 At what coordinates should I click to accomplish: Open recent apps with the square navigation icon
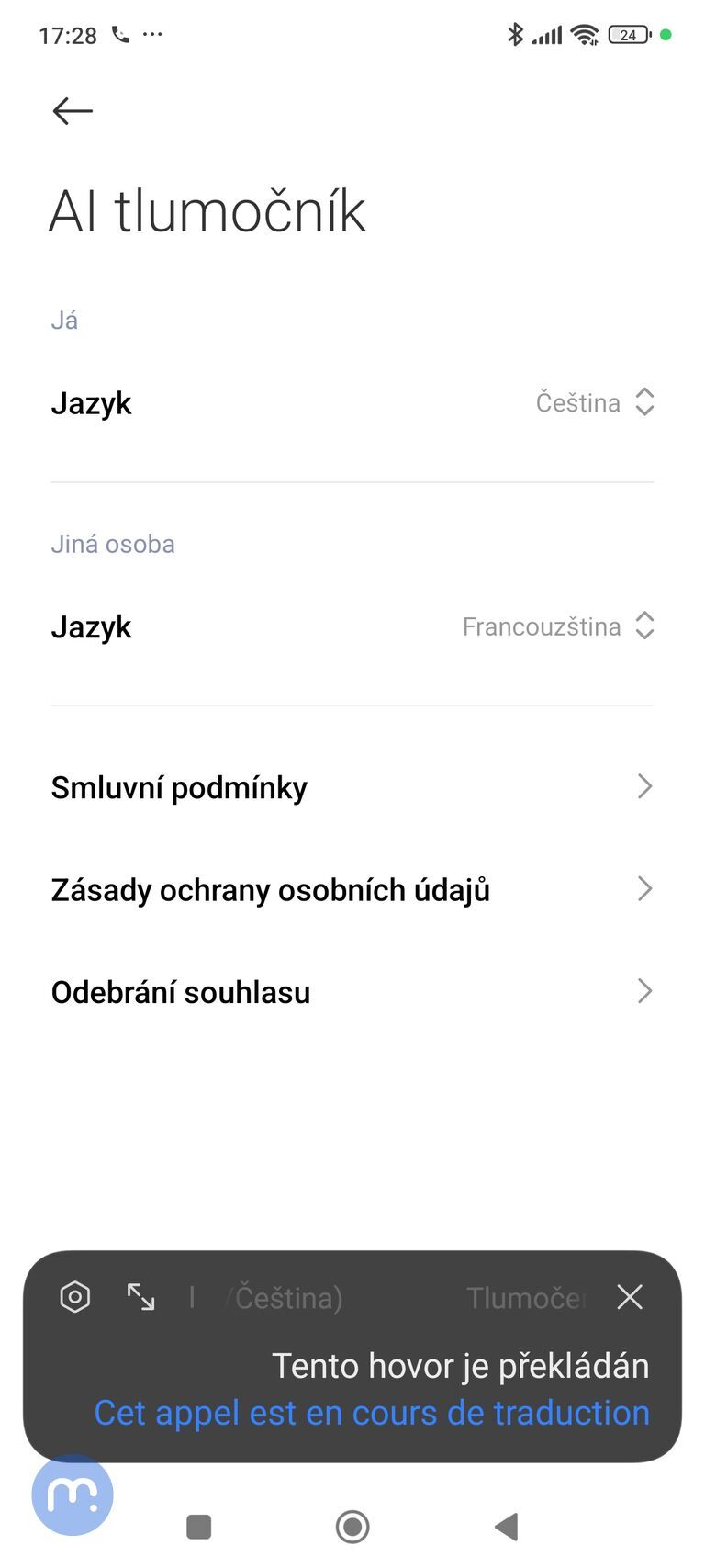(197, 1527)
